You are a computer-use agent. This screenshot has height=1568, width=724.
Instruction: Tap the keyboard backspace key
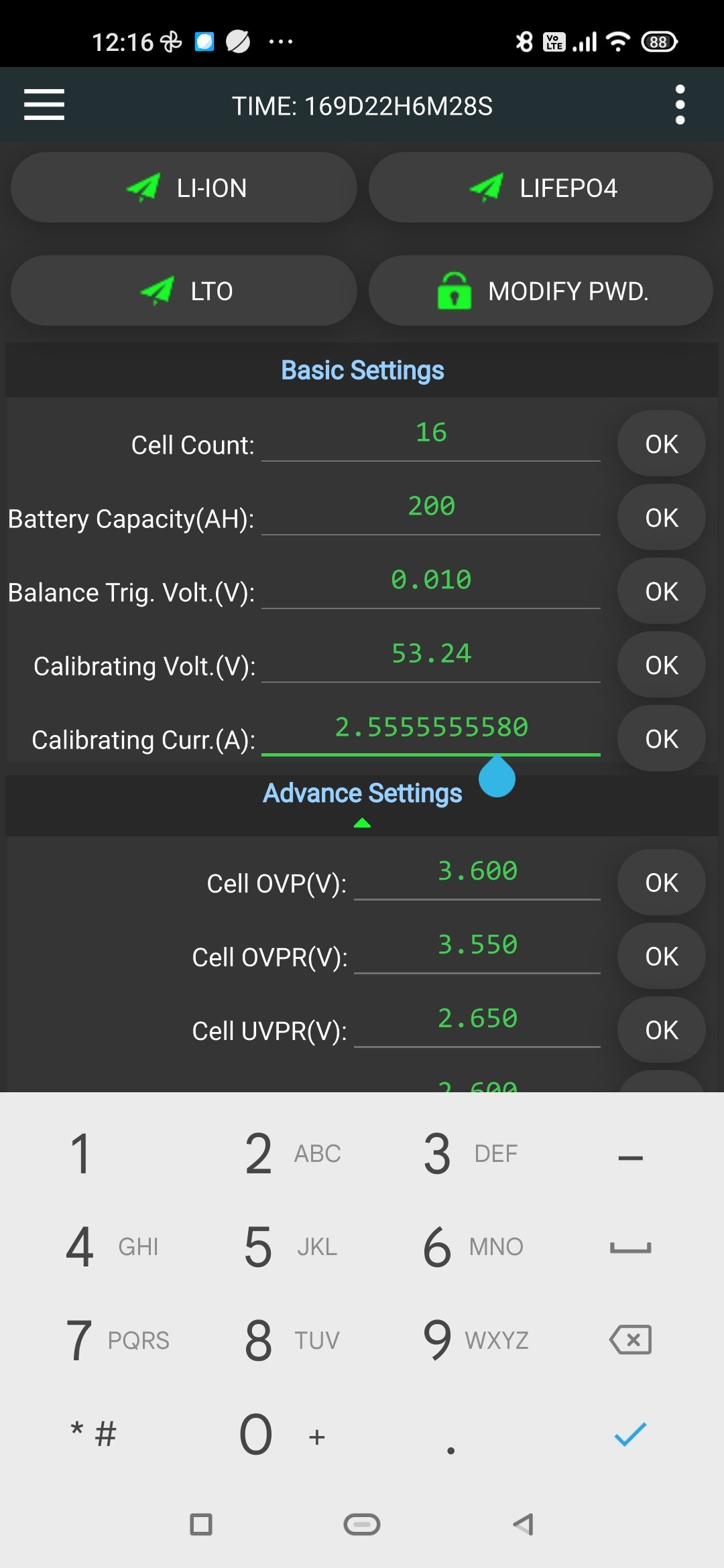tap(630, 1340)
